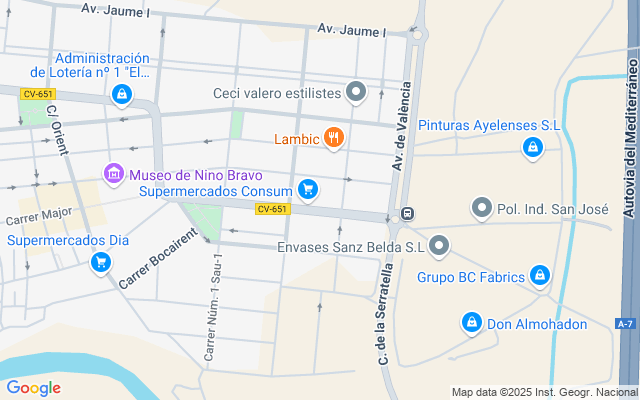Tap the Don Almohadon store marker
The height and width of the screenshot is (400, 640).
click(471, 323)
